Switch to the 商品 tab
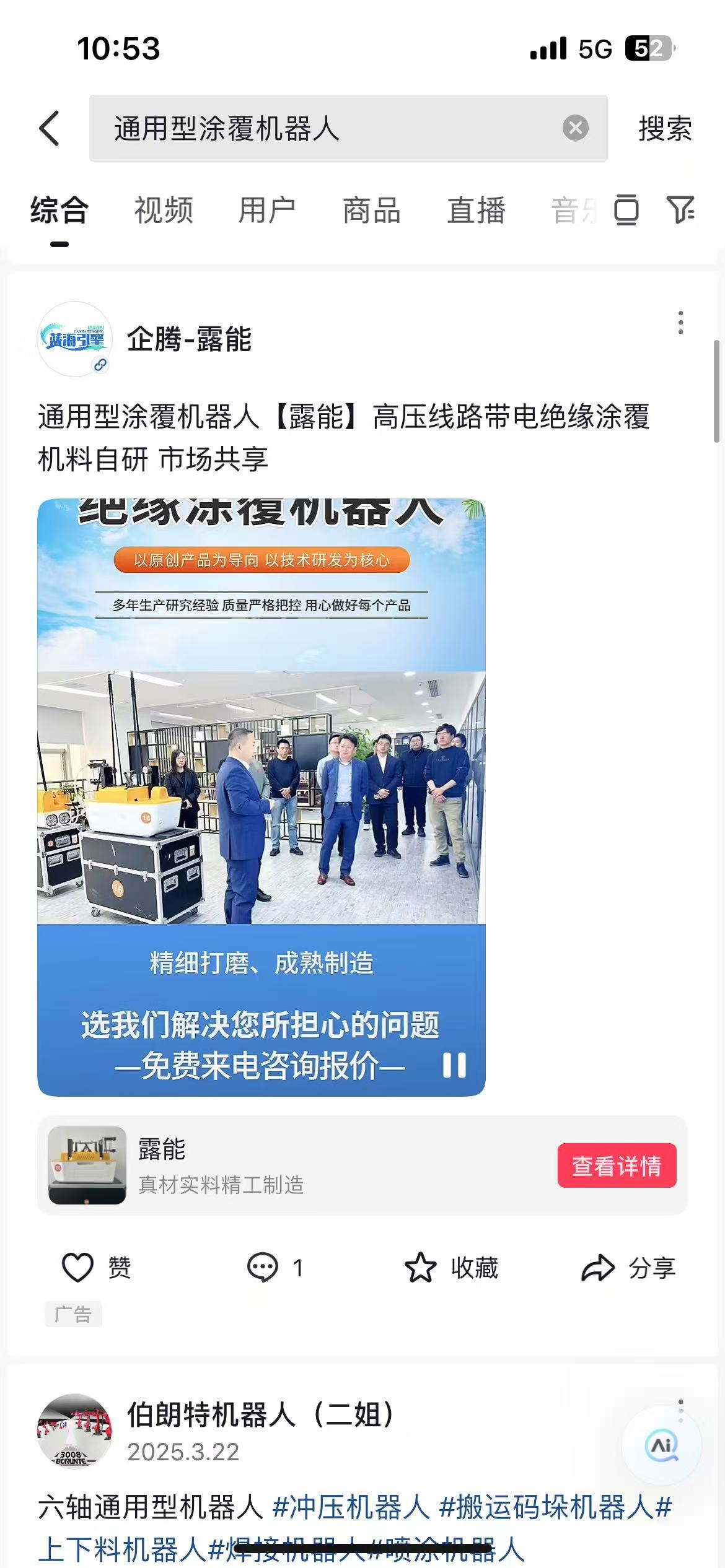 pyautogui.click(x=372, y=210)
